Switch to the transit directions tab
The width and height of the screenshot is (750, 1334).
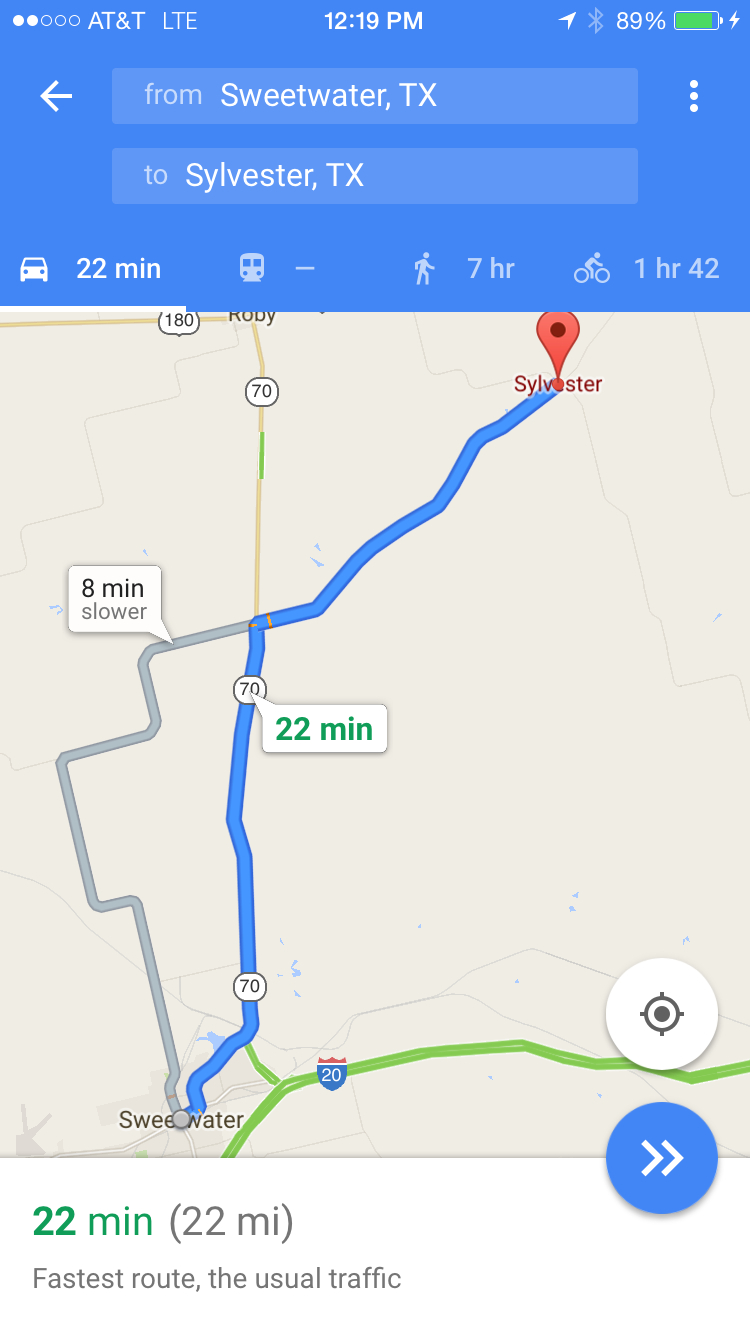[276, 268]
